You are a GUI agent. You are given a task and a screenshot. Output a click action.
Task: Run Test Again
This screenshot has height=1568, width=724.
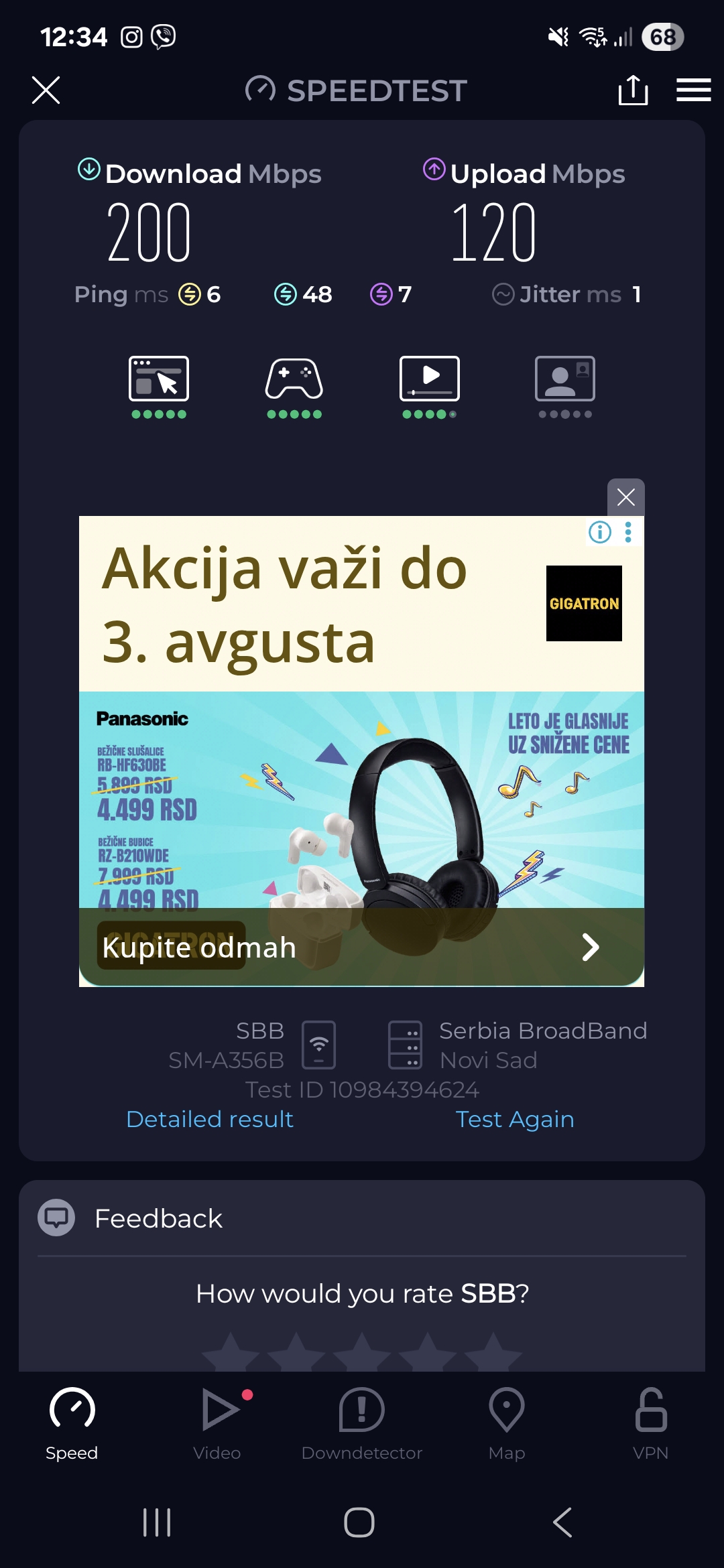click(514, 1119)
